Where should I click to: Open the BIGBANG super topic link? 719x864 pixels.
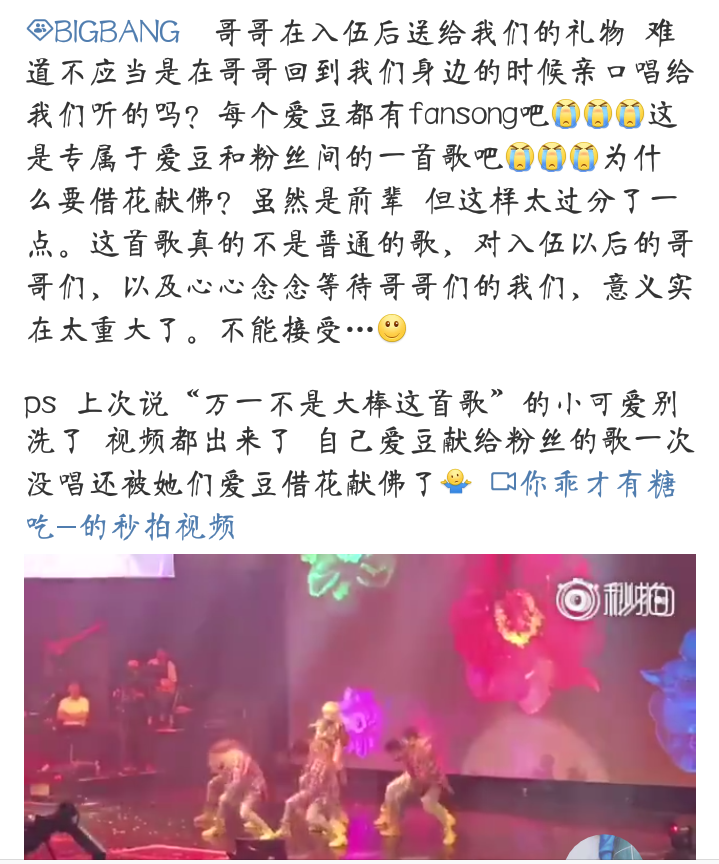104,32
